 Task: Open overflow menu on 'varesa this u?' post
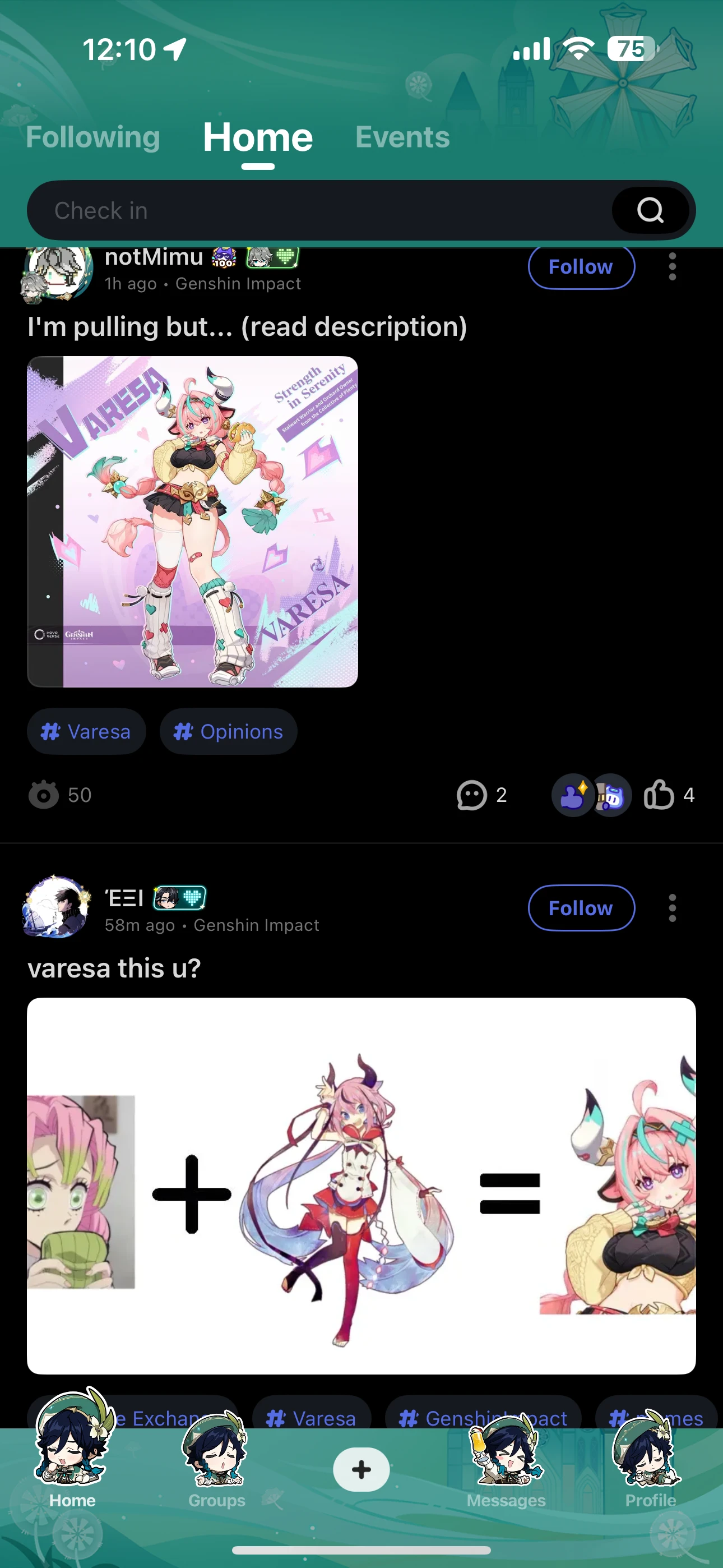click(672, 908)
